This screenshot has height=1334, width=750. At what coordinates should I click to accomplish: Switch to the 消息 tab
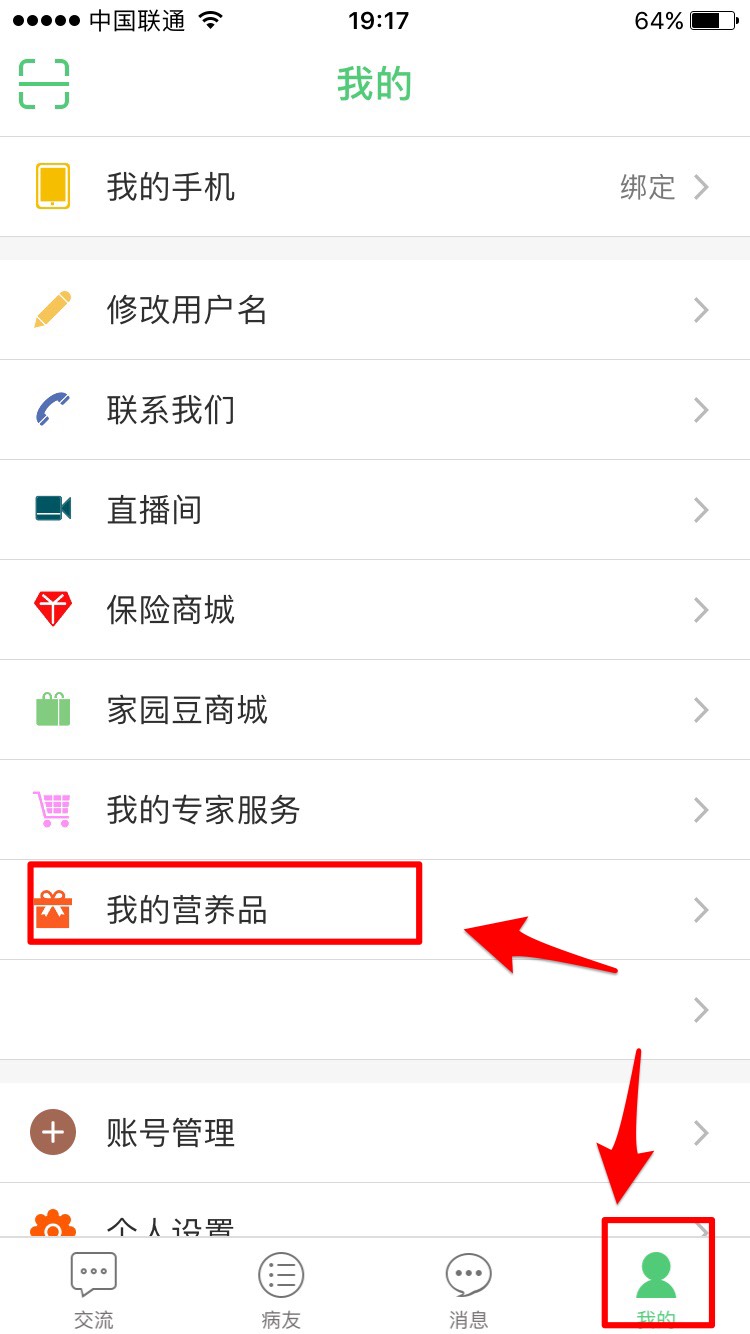click(468, 1288)
